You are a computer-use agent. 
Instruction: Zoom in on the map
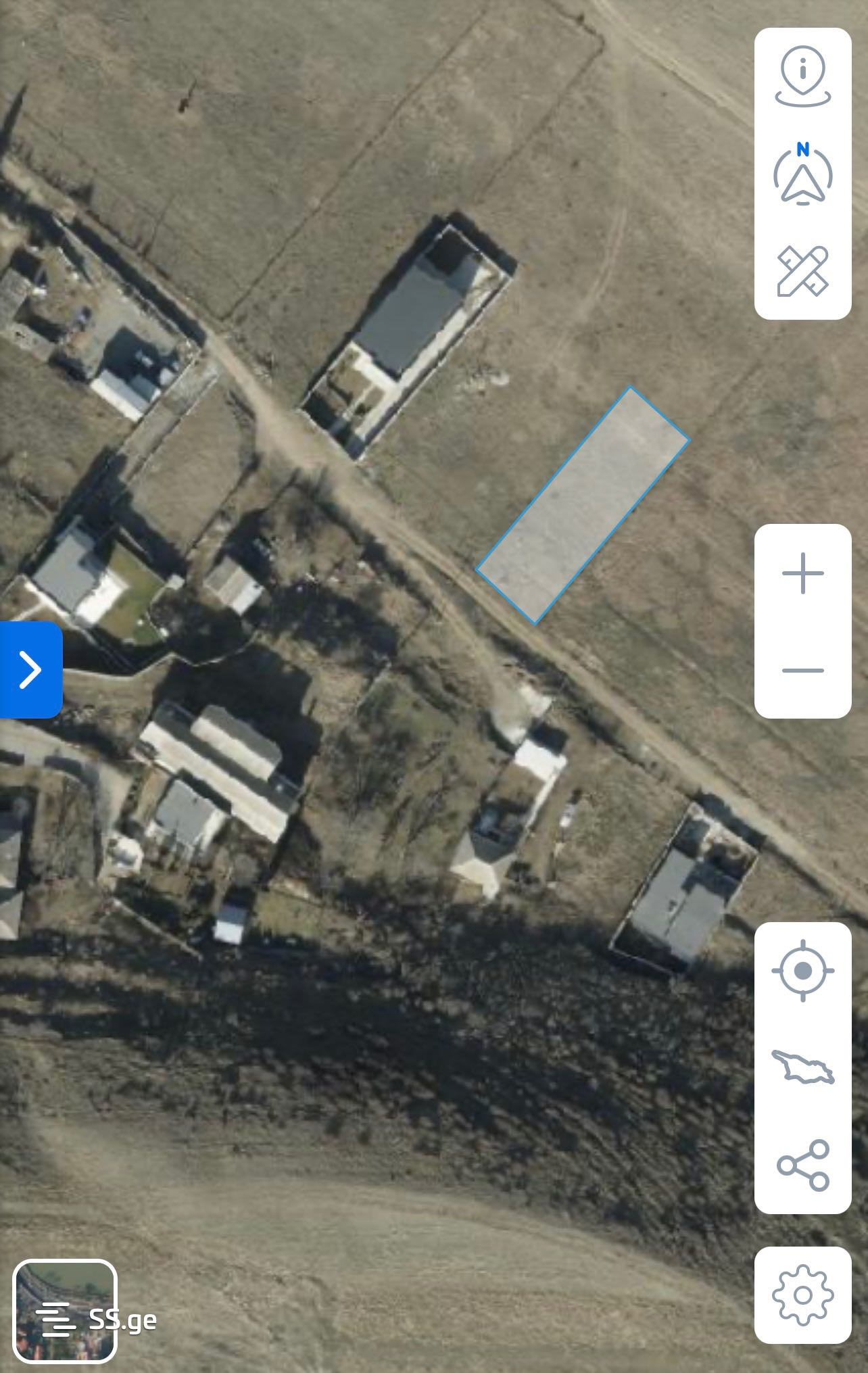[802, 573]
